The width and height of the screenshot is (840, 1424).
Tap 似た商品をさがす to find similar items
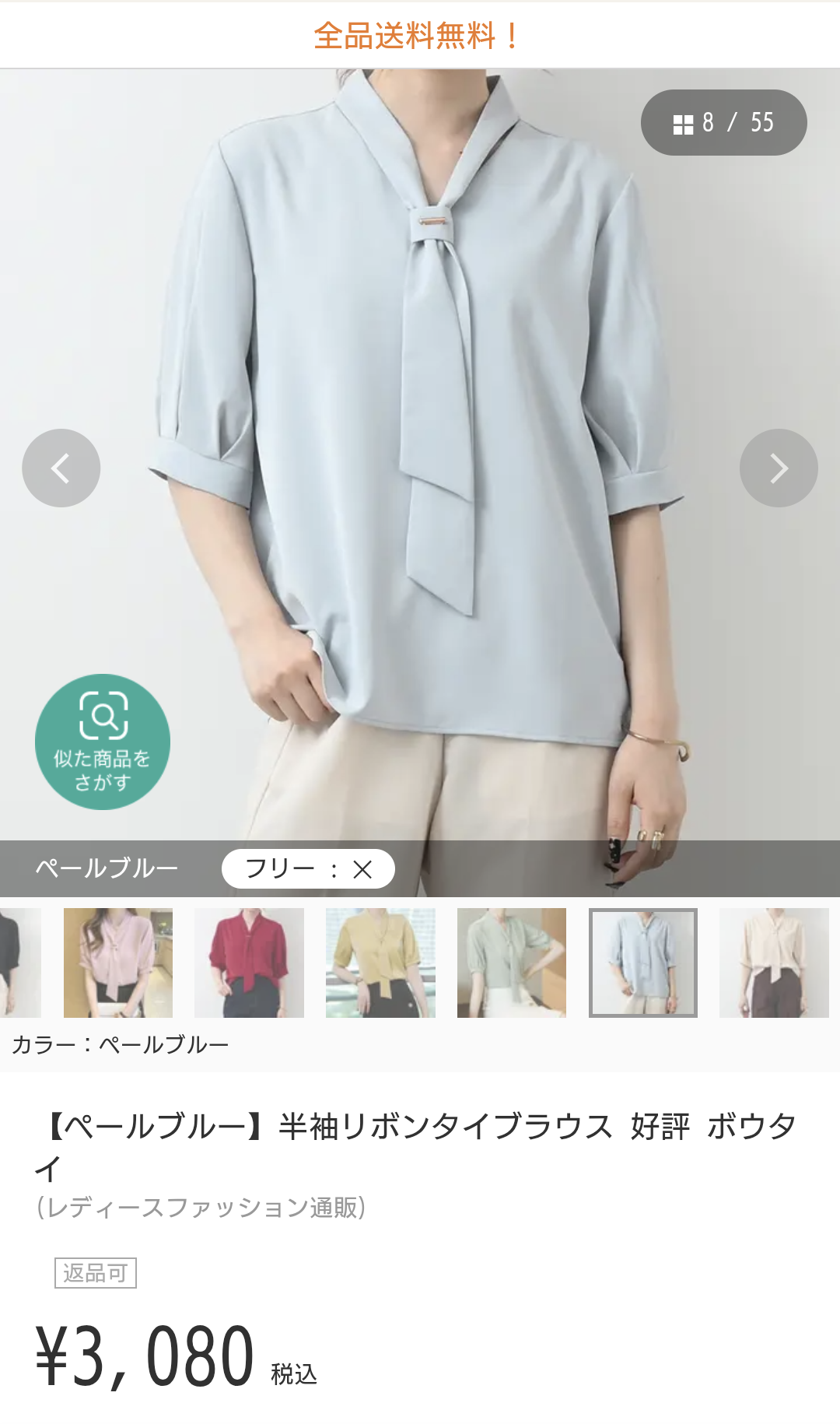[103, 742]
